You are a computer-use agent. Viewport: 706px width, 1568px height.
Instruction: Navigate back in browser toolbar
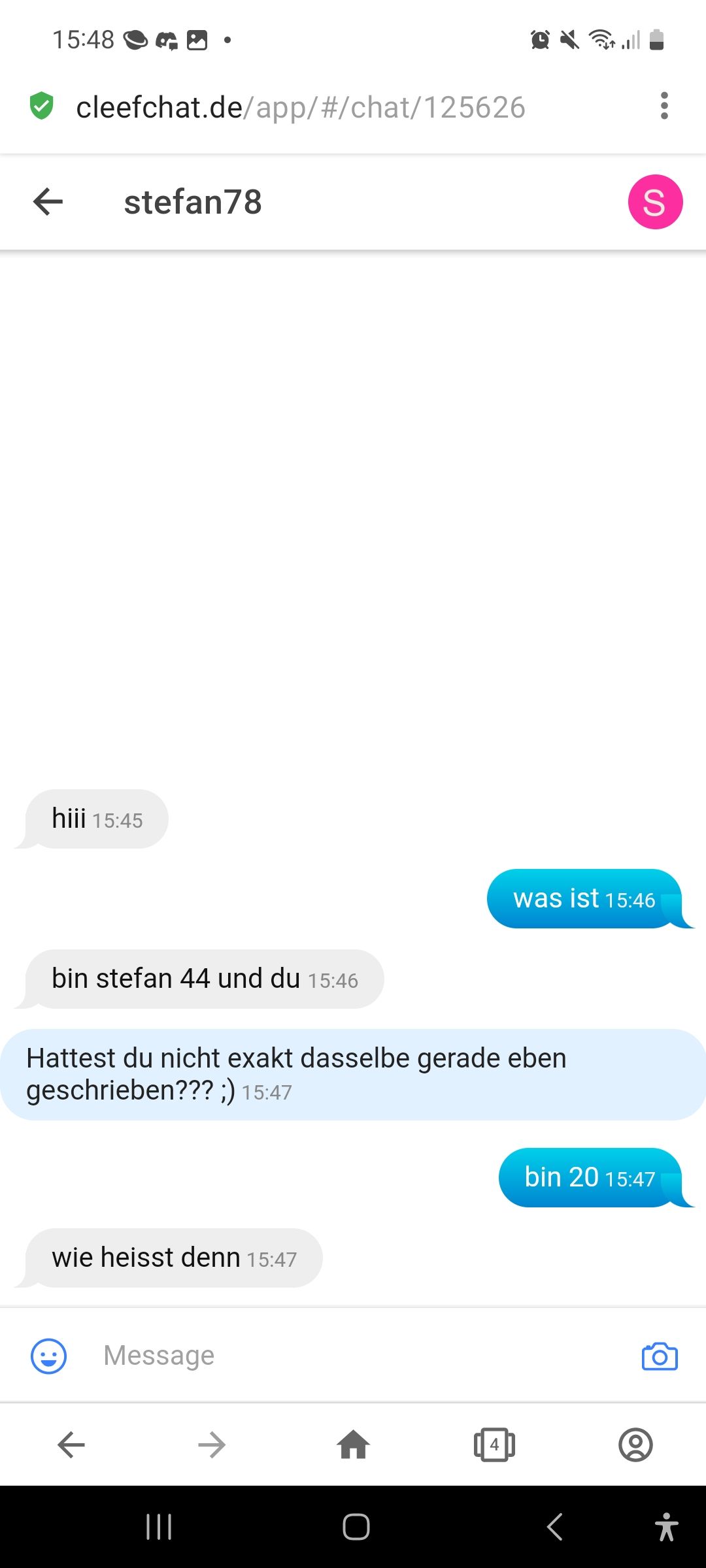[x=71, y=1445]
